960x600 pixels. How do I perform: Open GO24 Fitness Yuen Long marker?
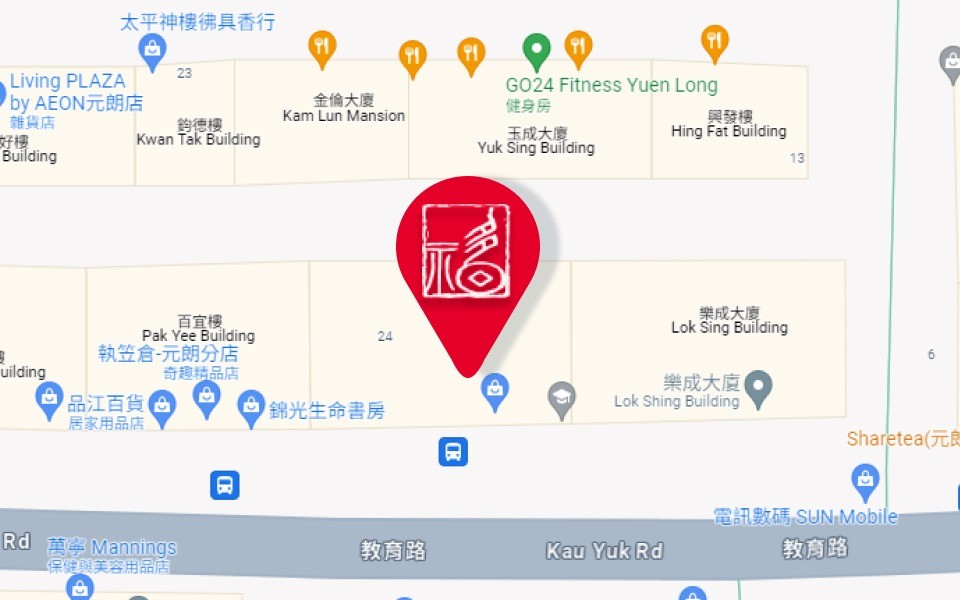537,48
